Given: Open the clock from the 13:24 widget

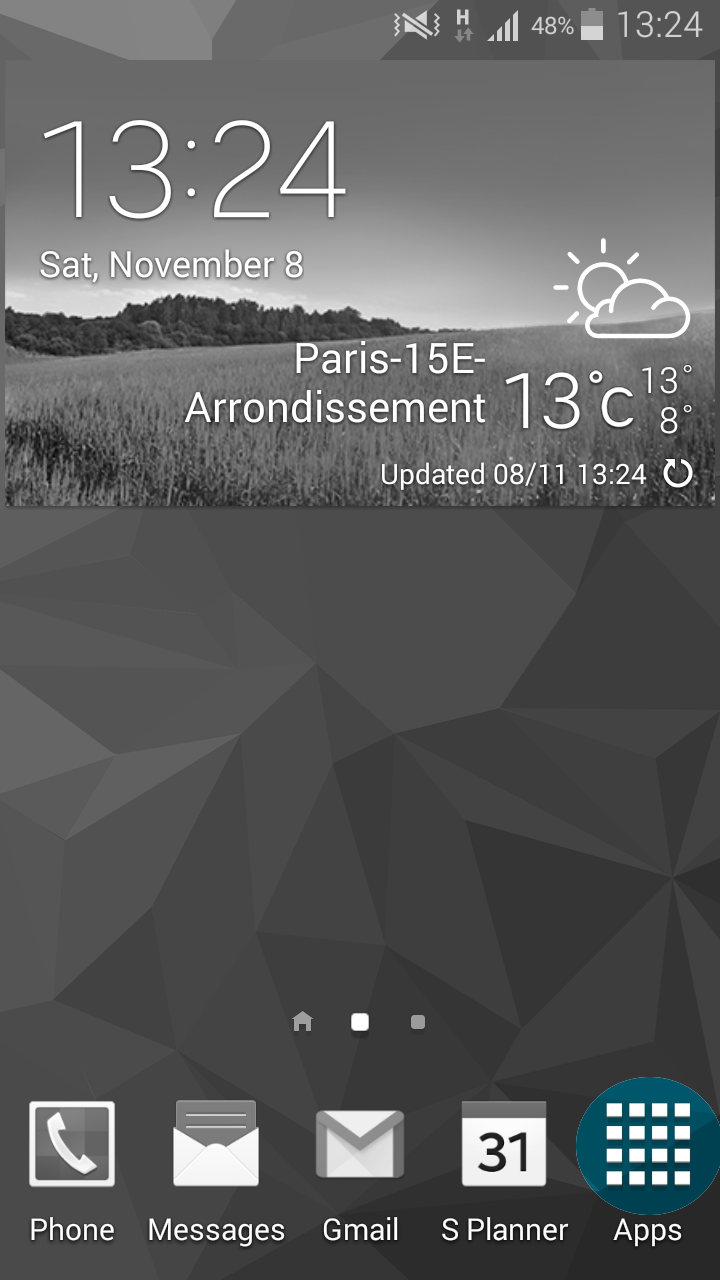Looking at the screenshot, I should (x=192, y=168).
